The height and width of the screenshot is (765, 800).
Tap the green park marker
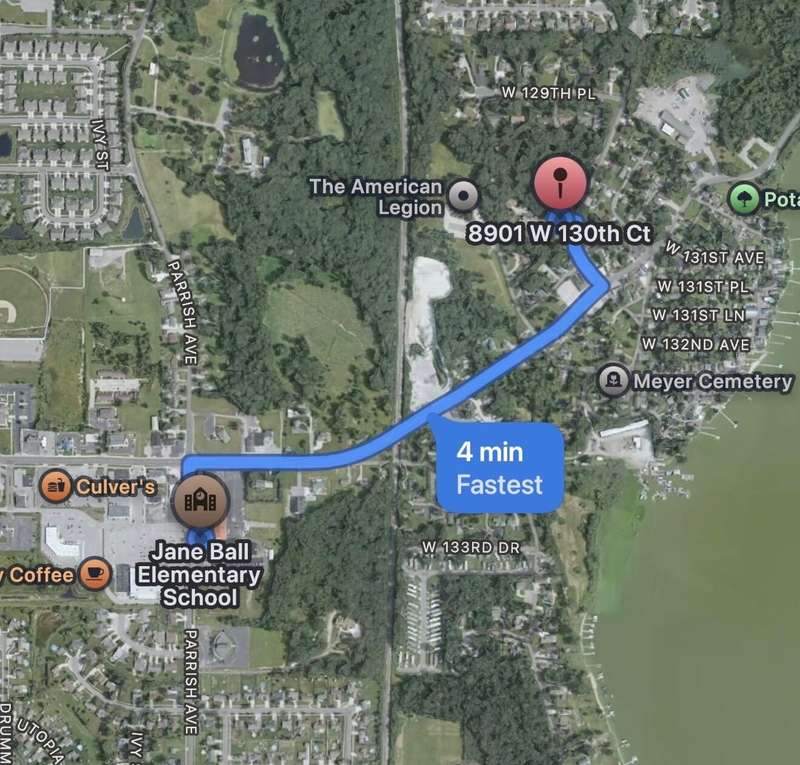click(x=743, y=199)
